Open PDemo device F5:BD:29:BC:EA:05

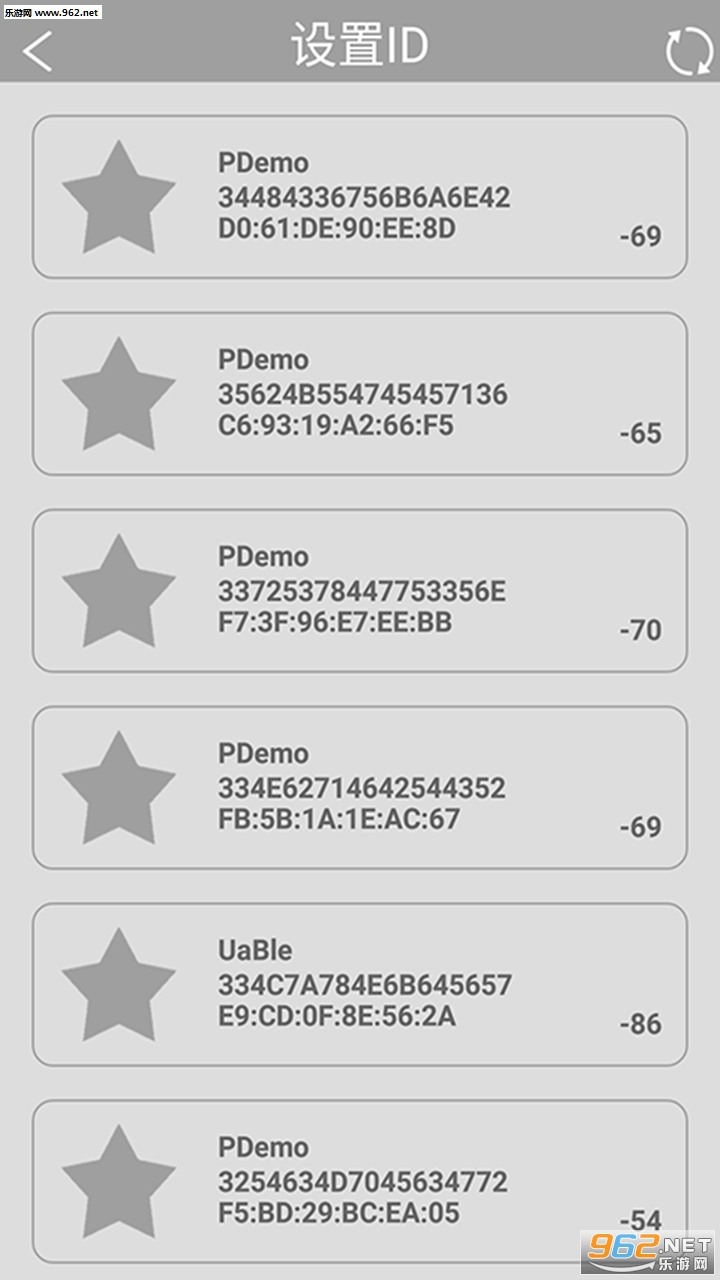[360, 1180]
